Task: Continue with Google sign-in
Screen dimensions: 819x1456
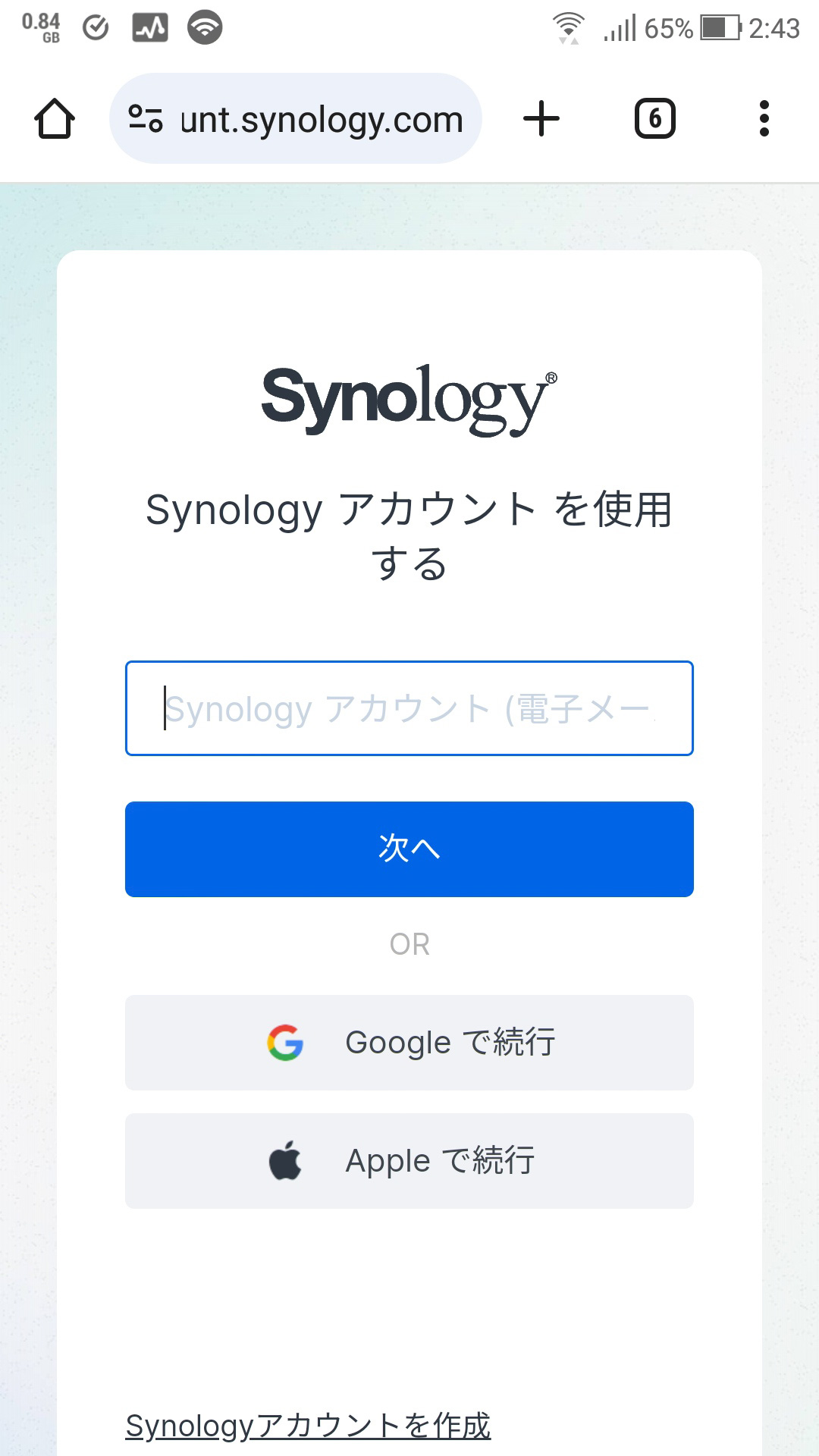Action: click(409, 1043)
